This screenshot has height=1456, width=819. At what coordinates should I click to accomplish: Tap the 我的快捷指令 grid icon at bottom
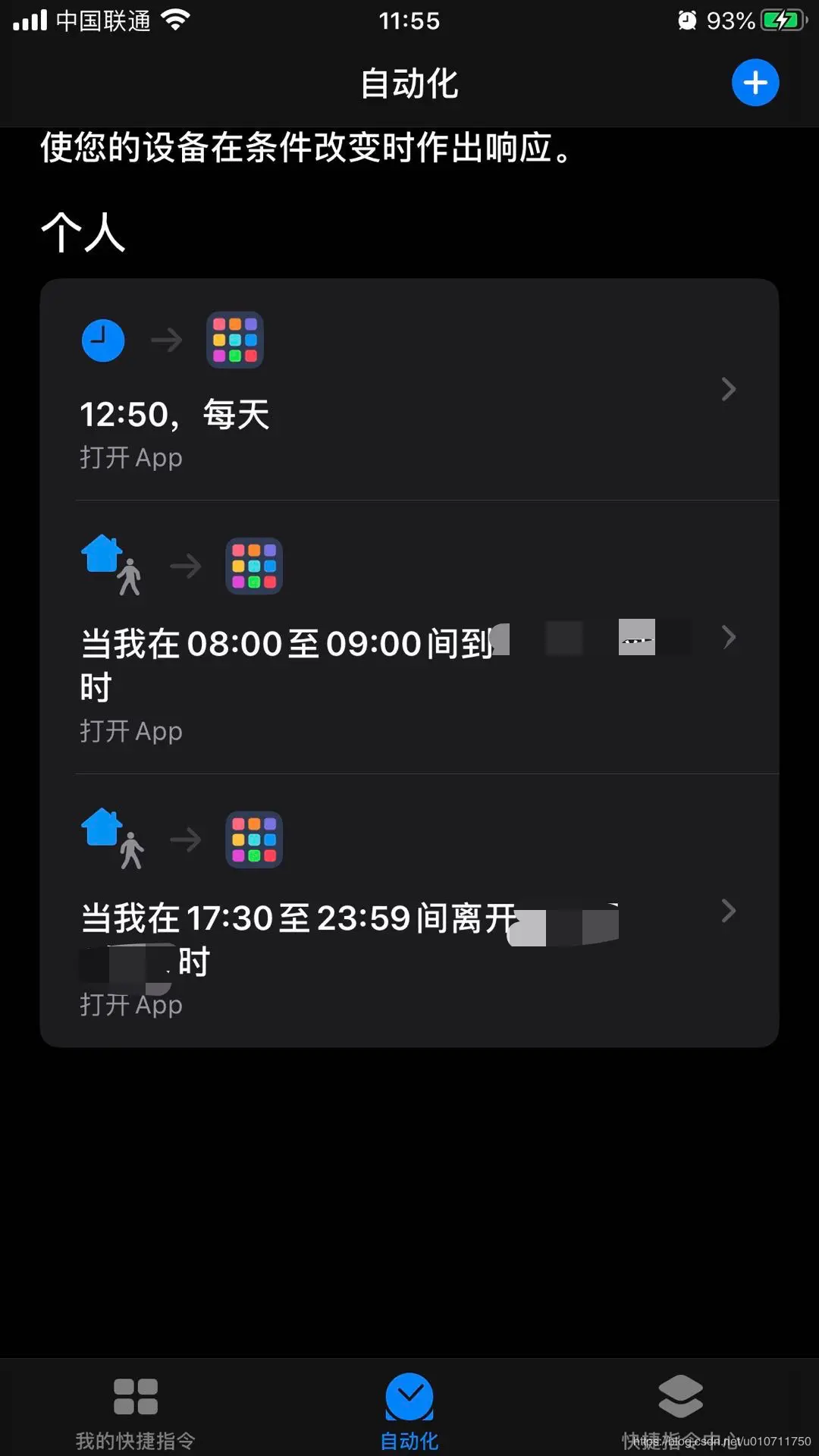coord(135,1395)
